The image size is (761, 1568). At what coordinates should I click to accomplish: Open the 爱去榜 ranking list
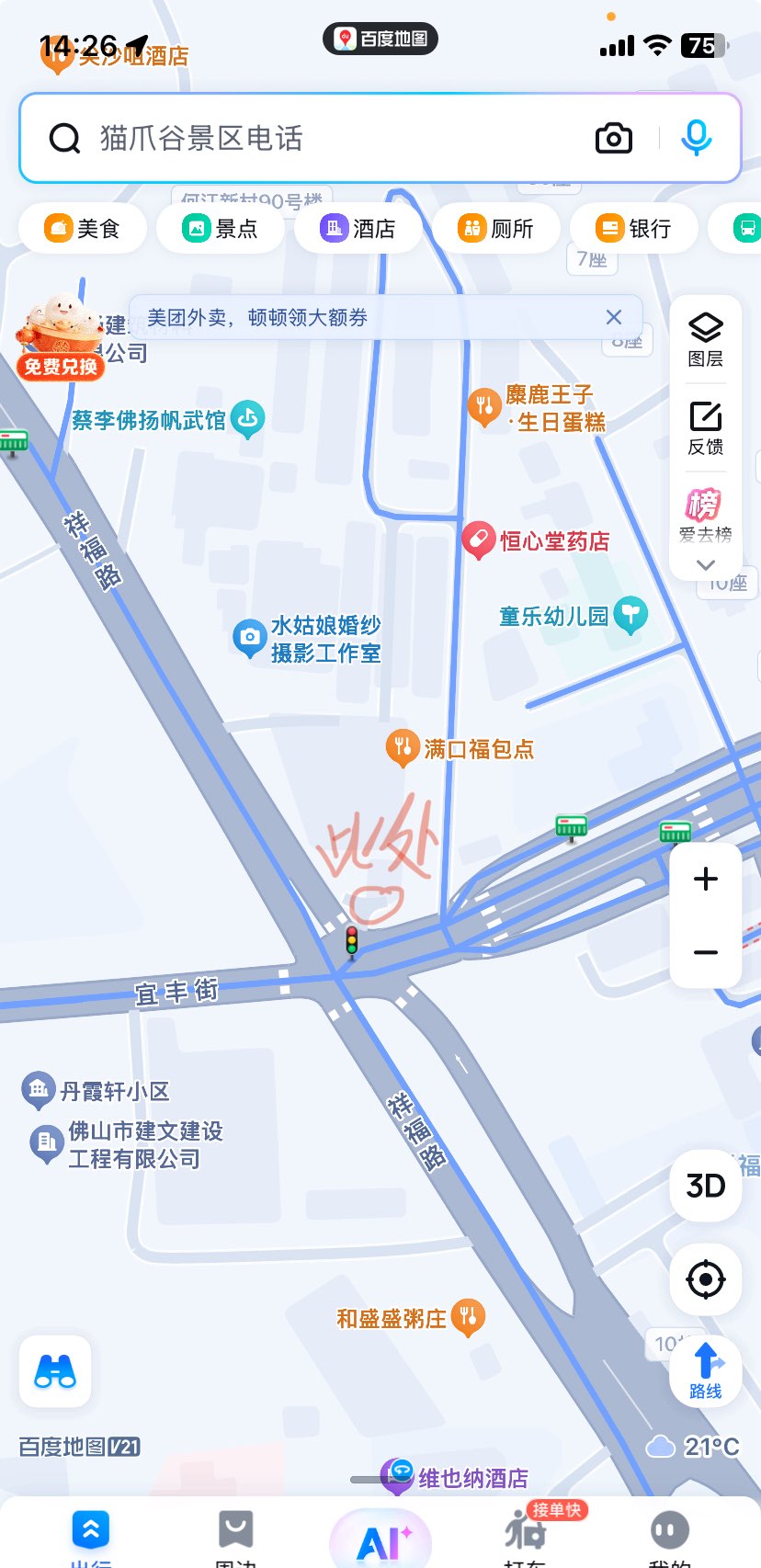[x=706, y=515]
